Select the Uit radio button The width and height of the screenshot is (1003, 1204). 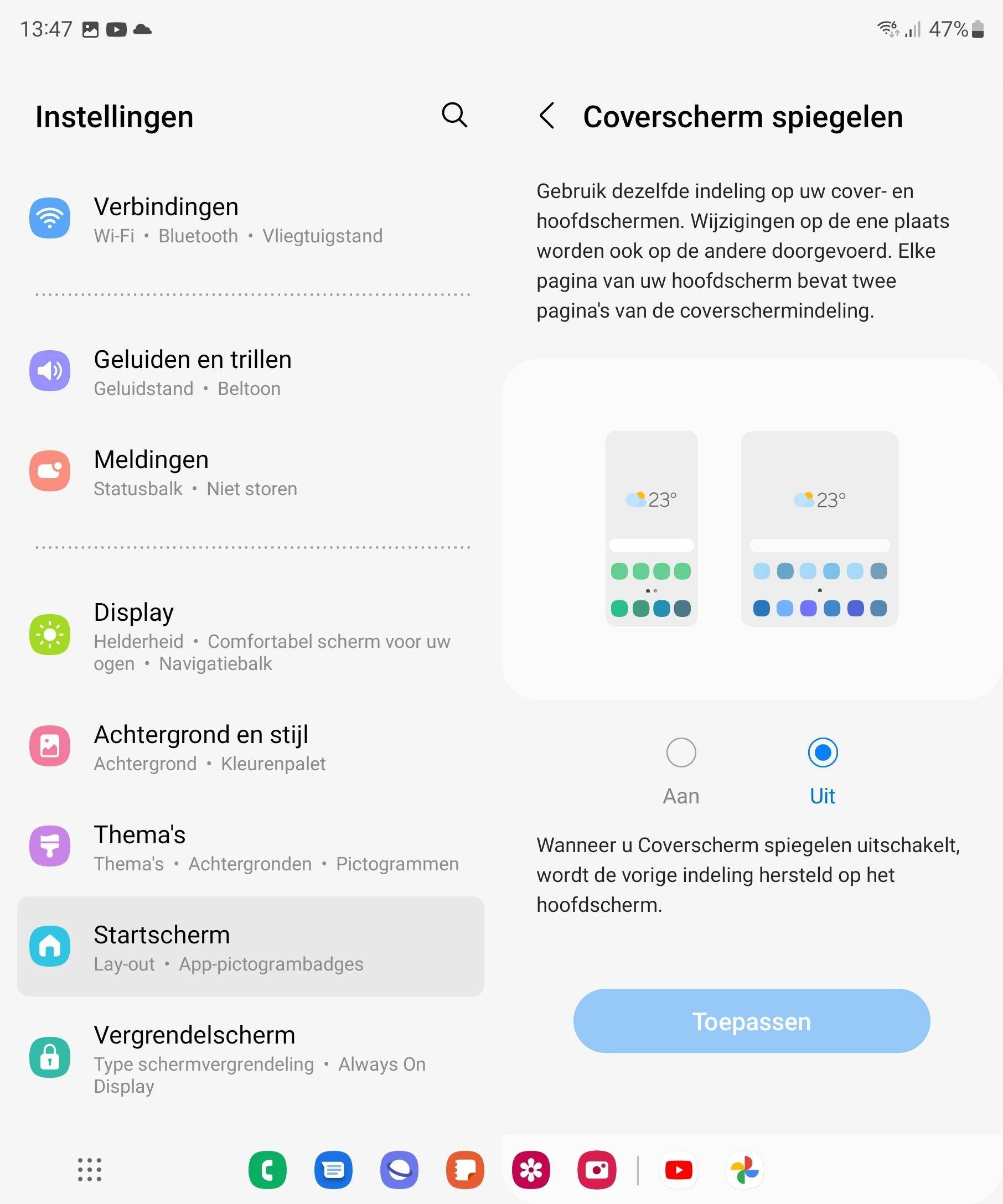[x=823, y=753]
